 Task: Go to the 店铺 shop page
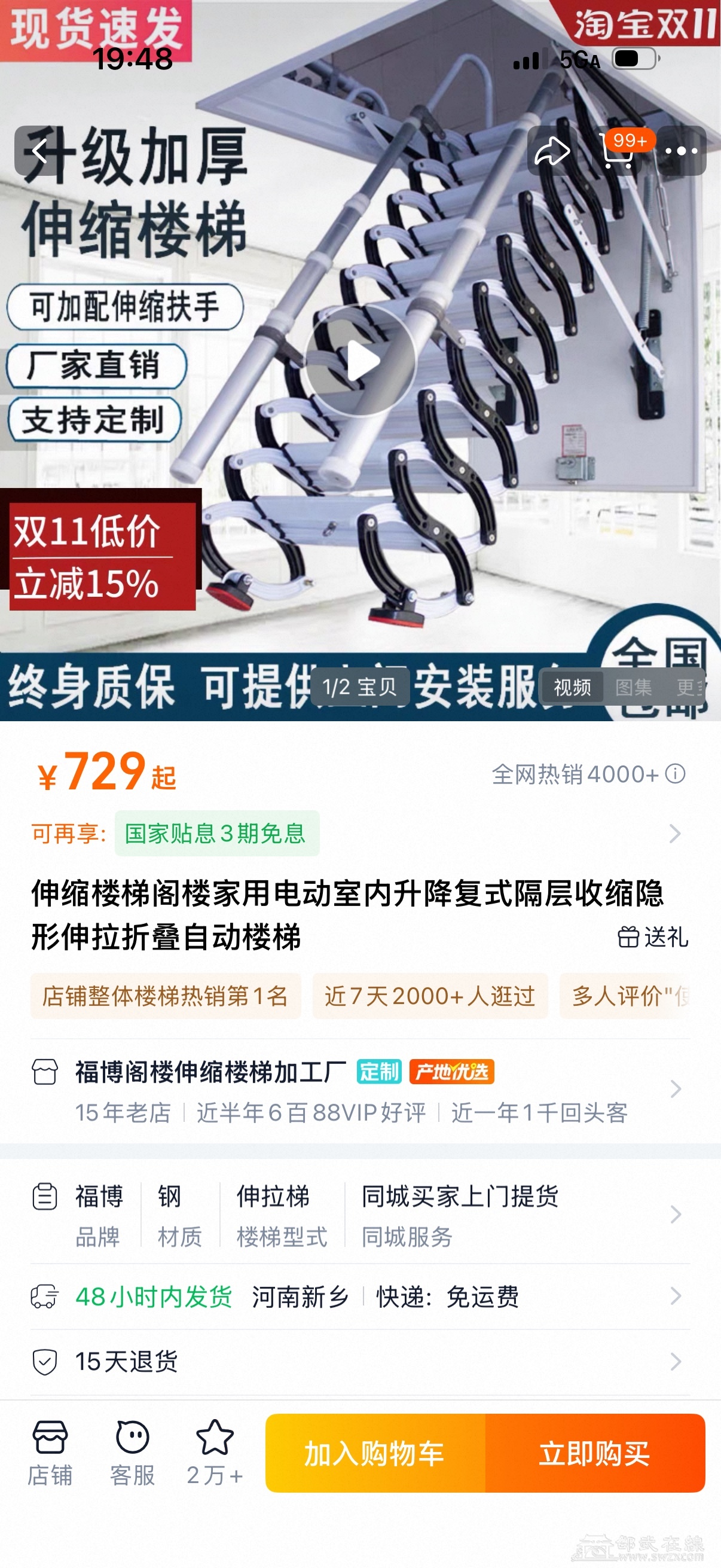50,1453
